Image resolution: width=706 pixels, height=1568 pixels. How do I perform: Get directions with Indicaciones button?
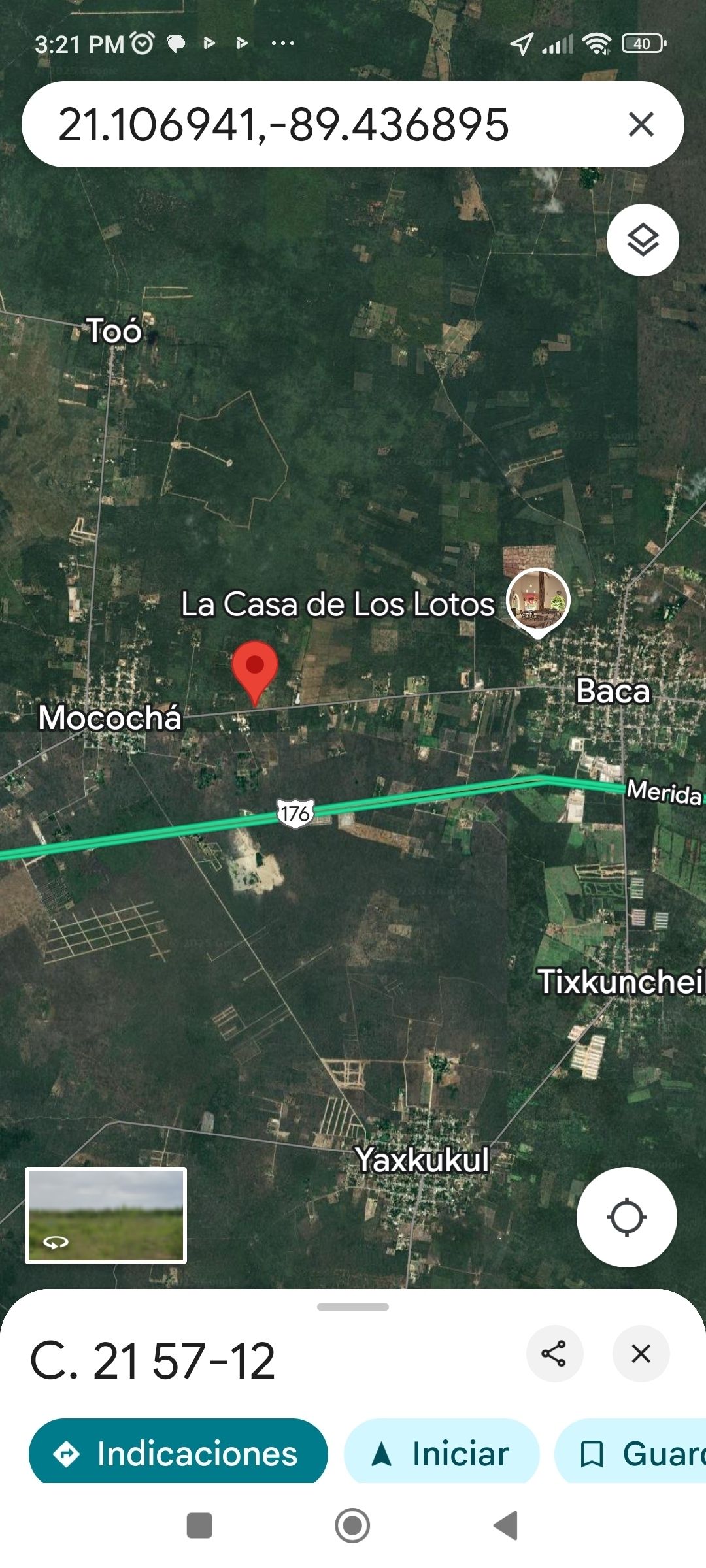178,1454
